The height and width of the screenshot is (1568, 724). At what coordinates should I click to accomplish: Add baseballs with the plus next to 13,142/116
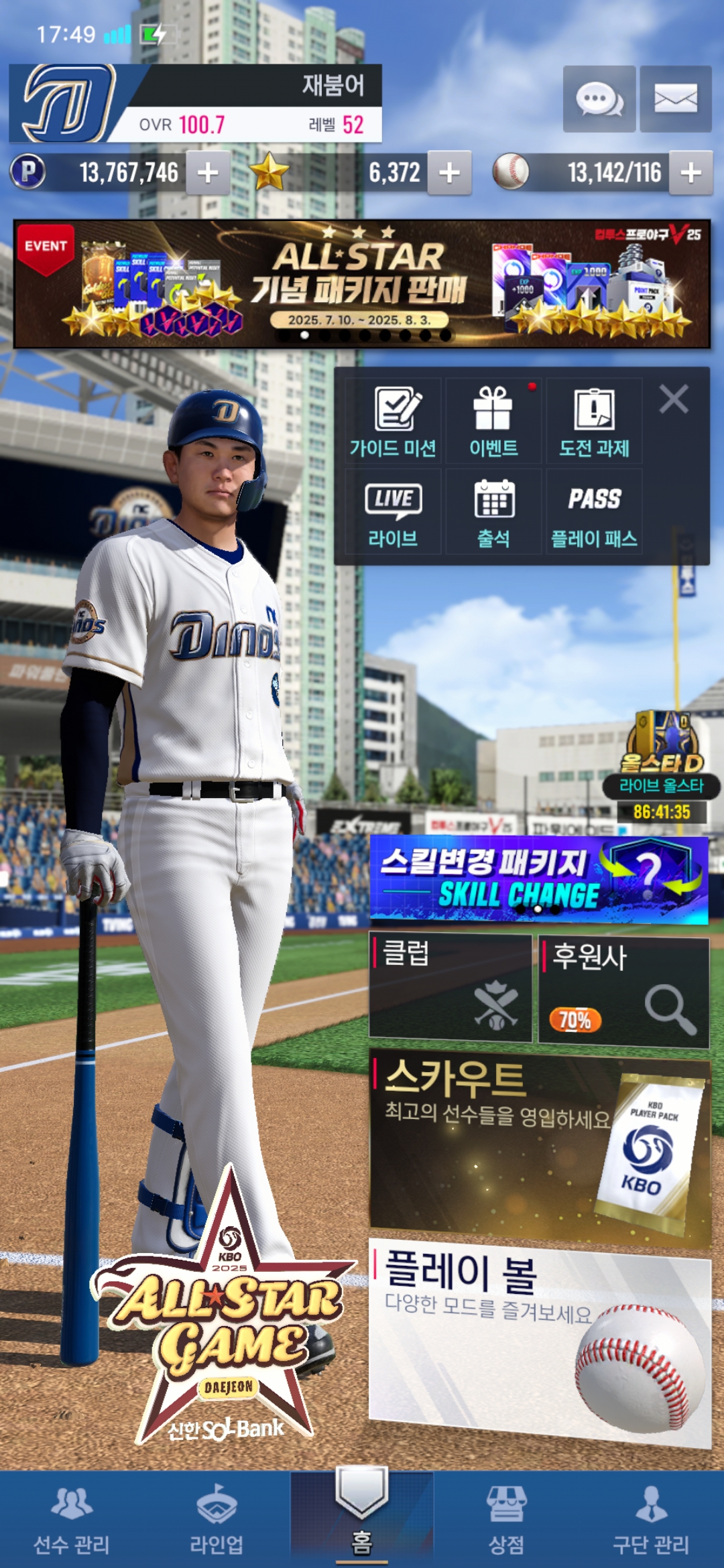pyautogui.click(x=690, y=173)
